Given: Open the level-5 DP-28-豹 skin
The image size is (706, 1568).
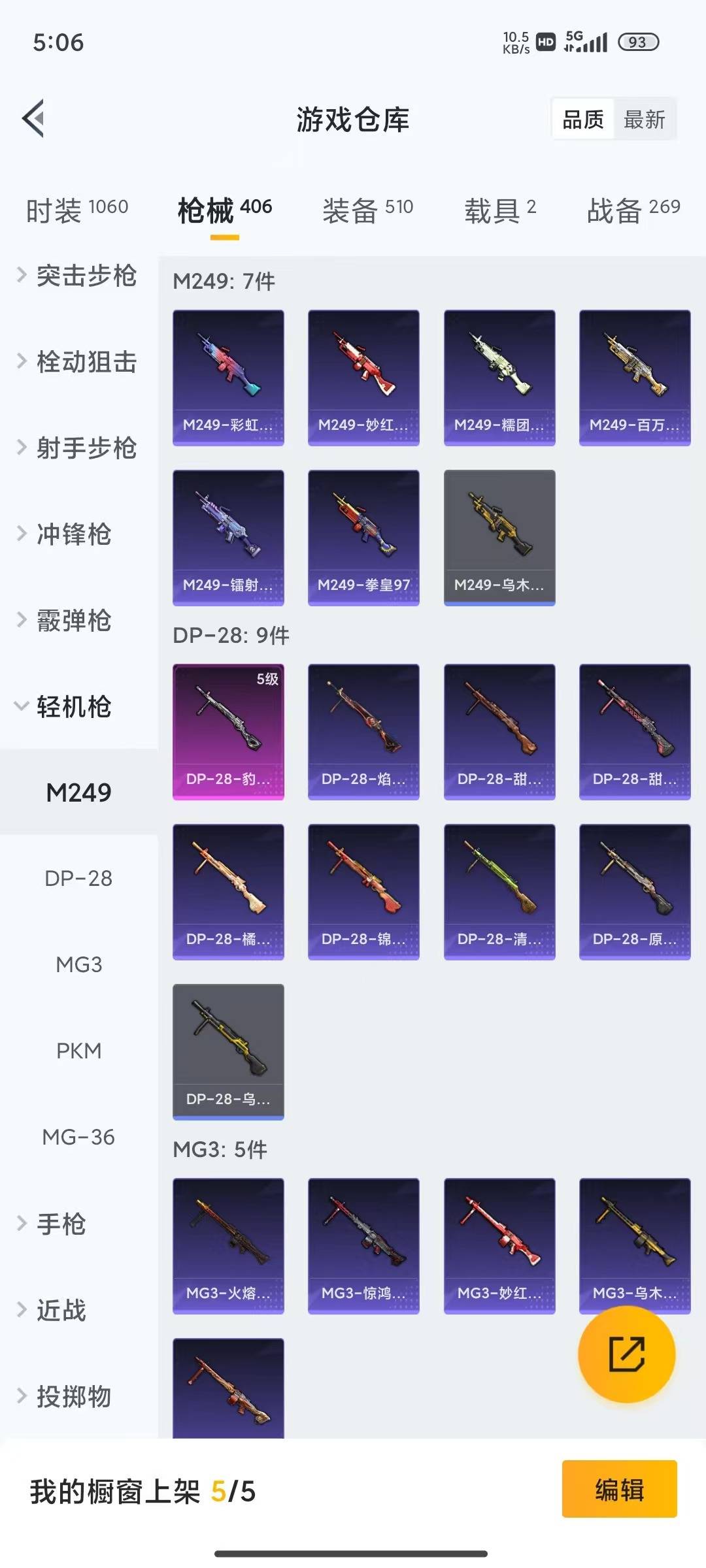Looking at the screenshot, I should tap(228, 732).
